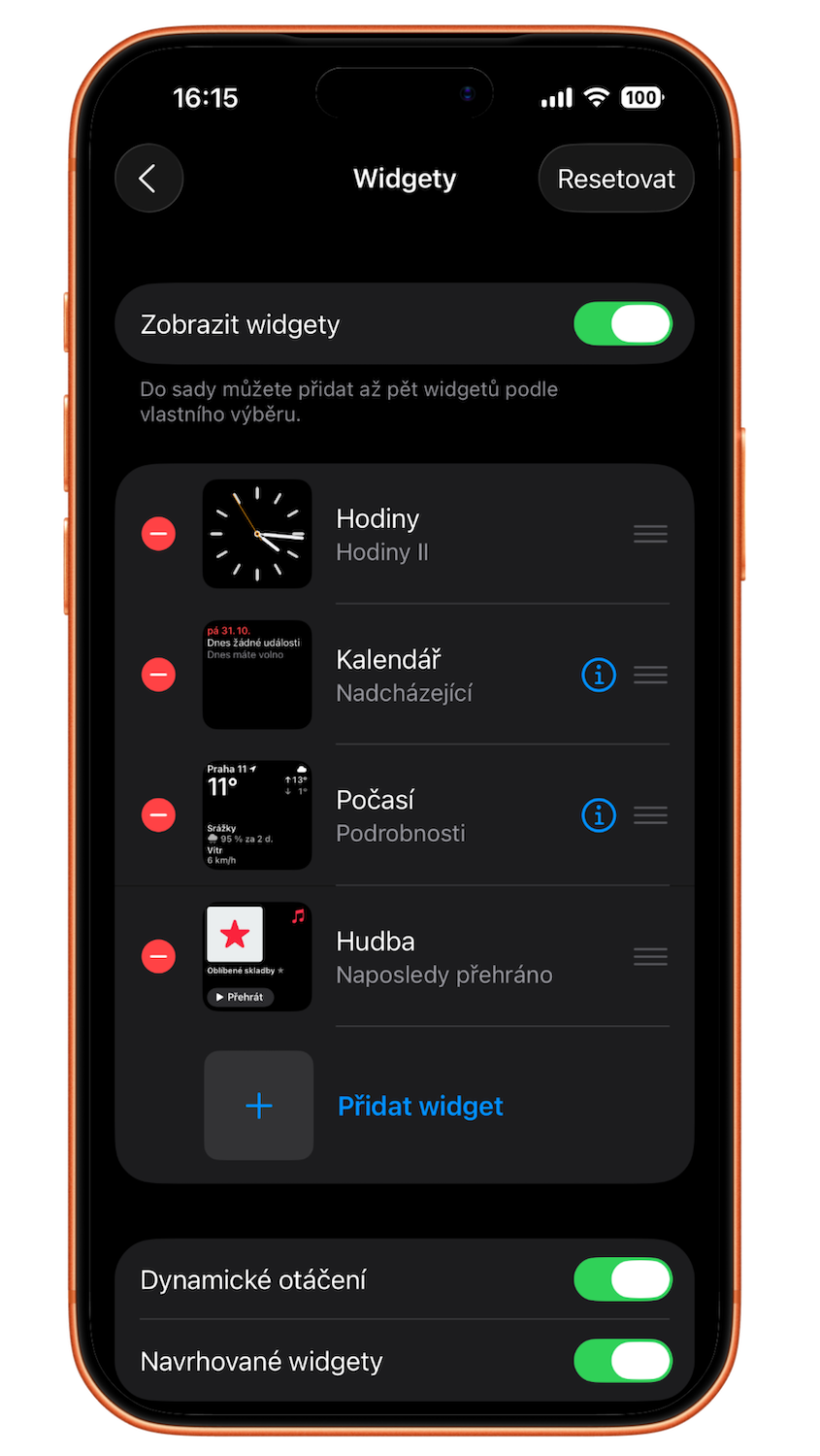Remove the Kalendář widget
820x1456 pixels.
(158, 675)
